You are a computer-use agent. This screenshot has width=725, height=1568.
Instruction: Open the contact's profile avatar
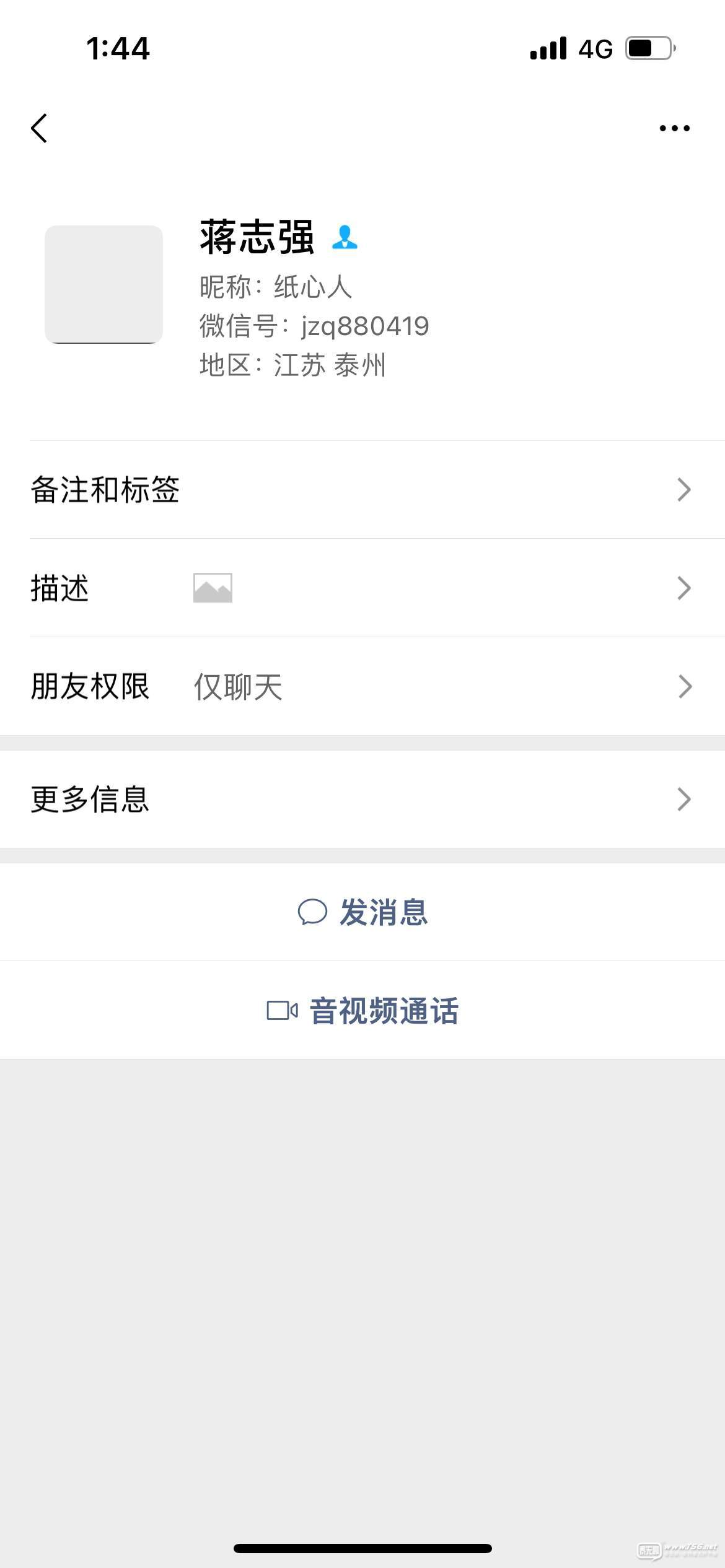(103, 284)
